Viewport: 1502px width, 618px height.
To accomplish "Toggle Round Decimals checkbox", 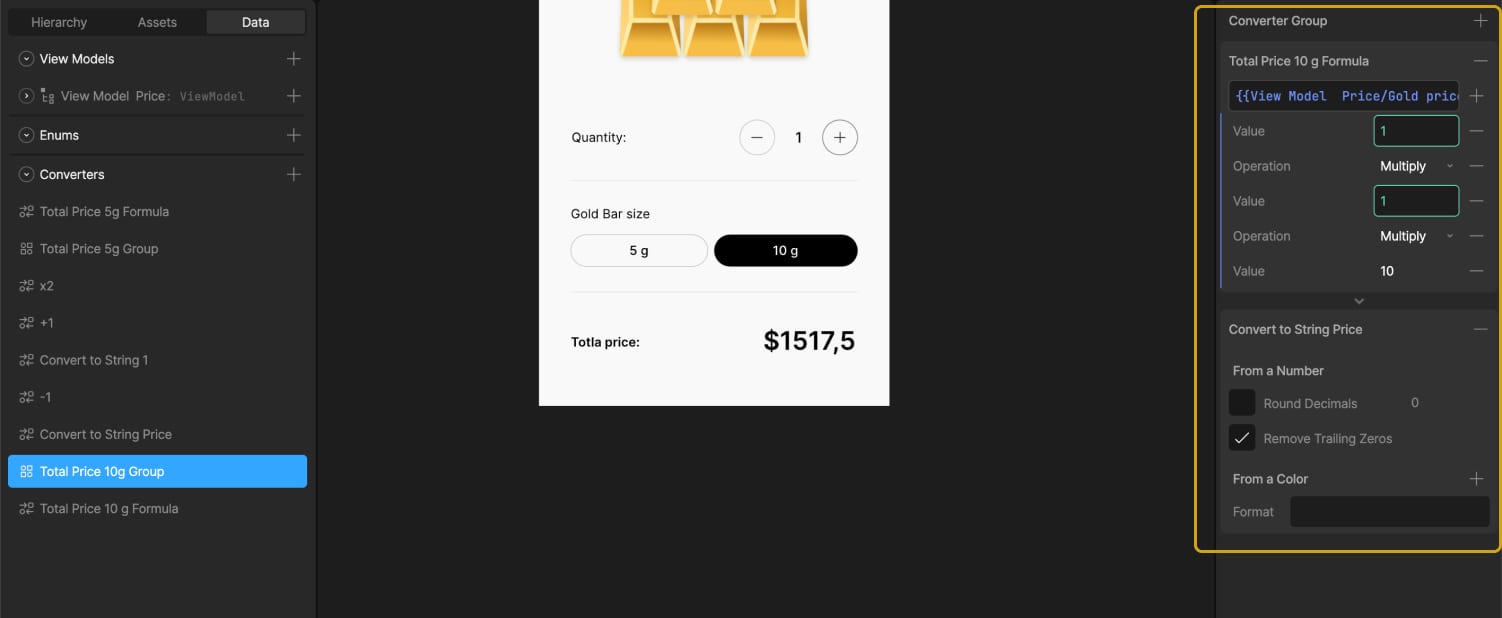I will point(1242,403).
